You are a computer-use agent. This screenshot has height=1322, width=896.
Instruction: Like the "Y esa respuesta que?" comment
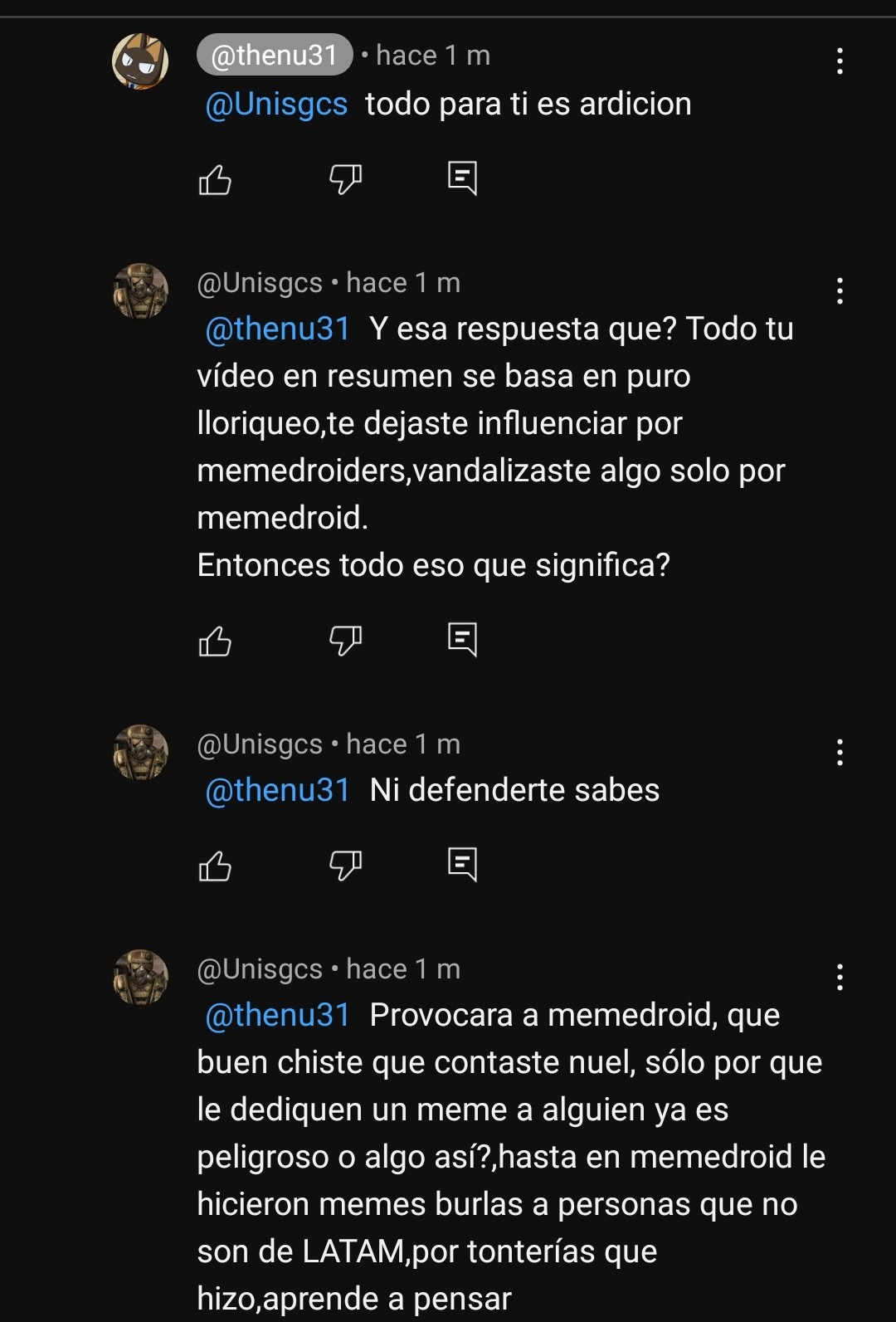click(x=215, y=641)
